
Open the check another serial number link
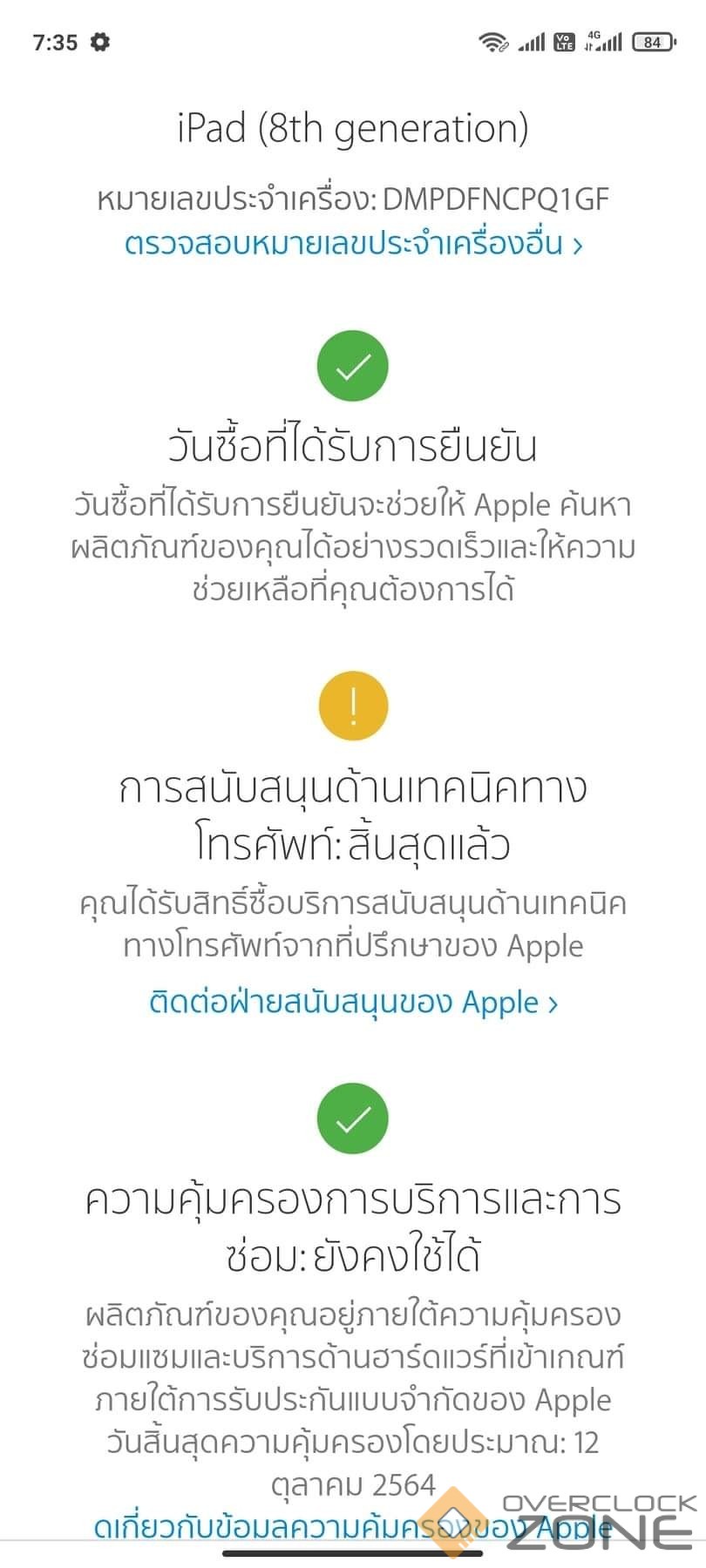click(352, 244)
